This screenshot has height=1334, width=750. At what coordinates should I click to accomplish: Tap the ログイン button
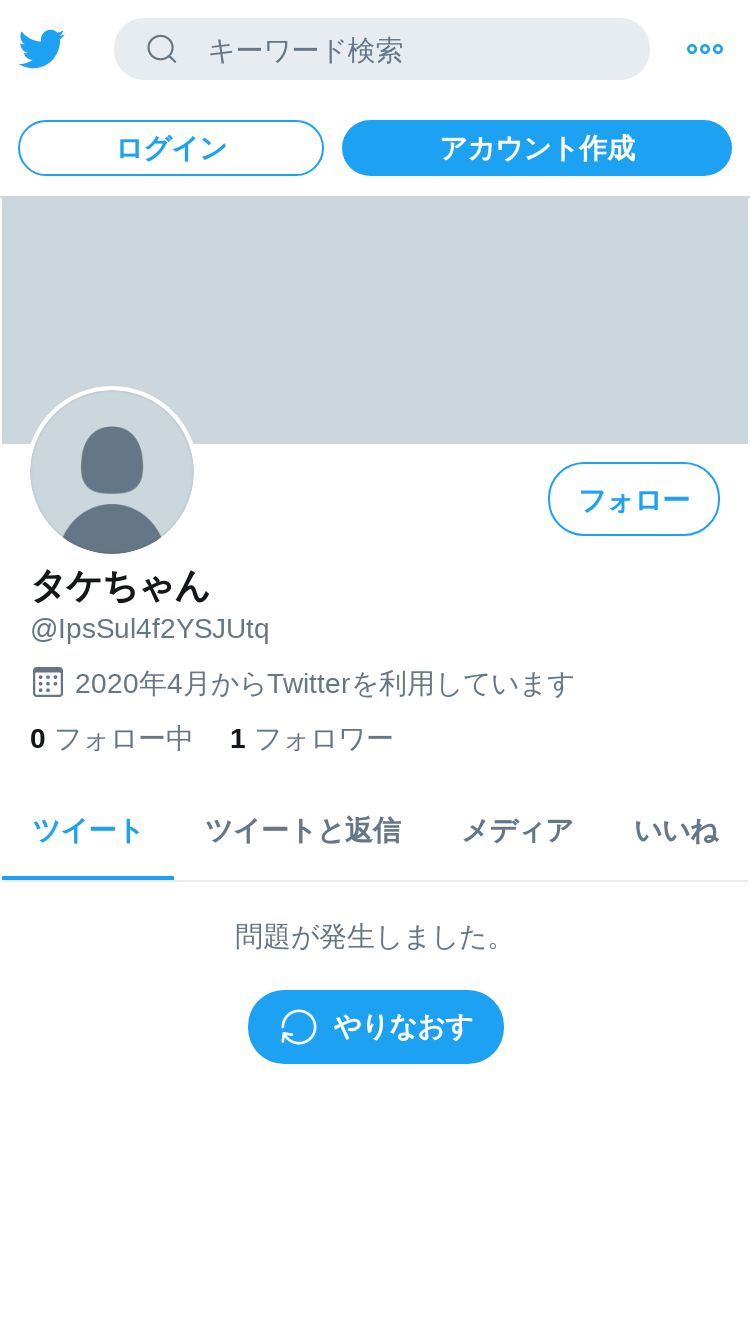171,148
